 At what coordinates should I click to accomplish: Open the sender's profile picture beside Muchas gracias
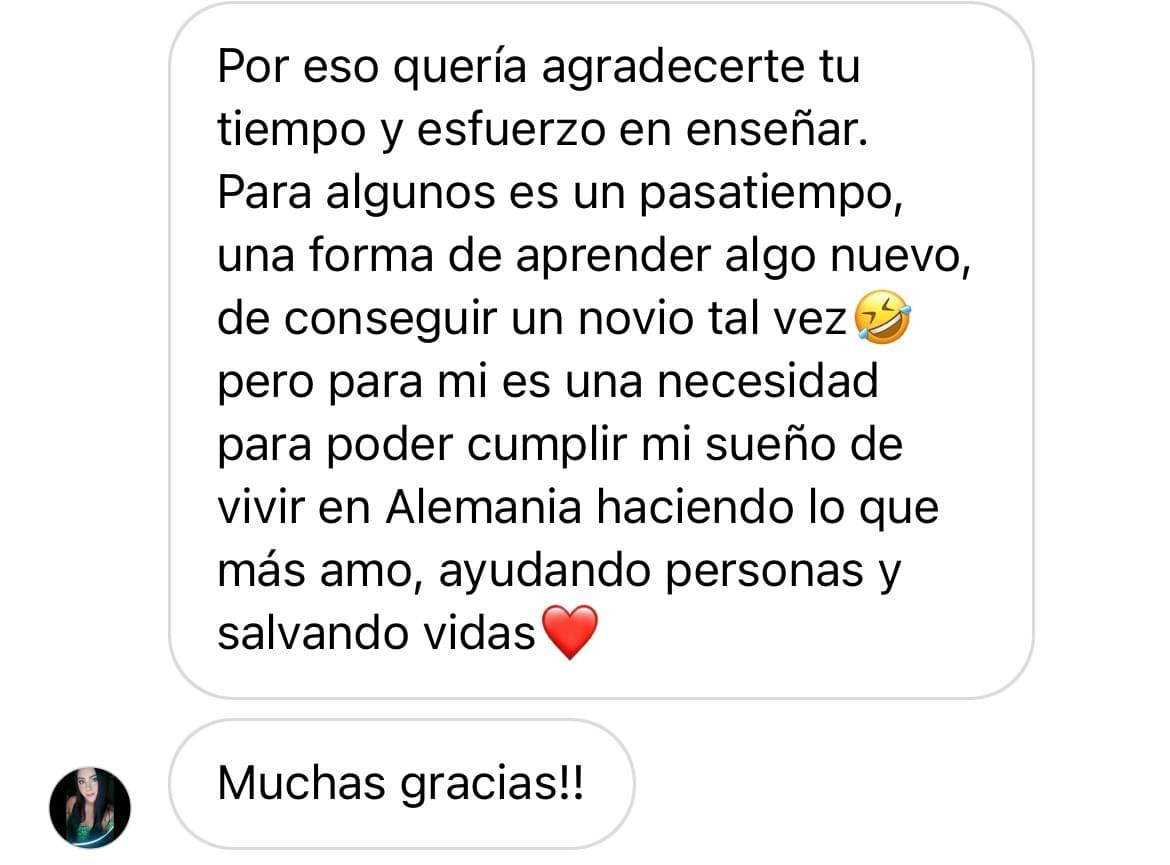click(90, 807)
